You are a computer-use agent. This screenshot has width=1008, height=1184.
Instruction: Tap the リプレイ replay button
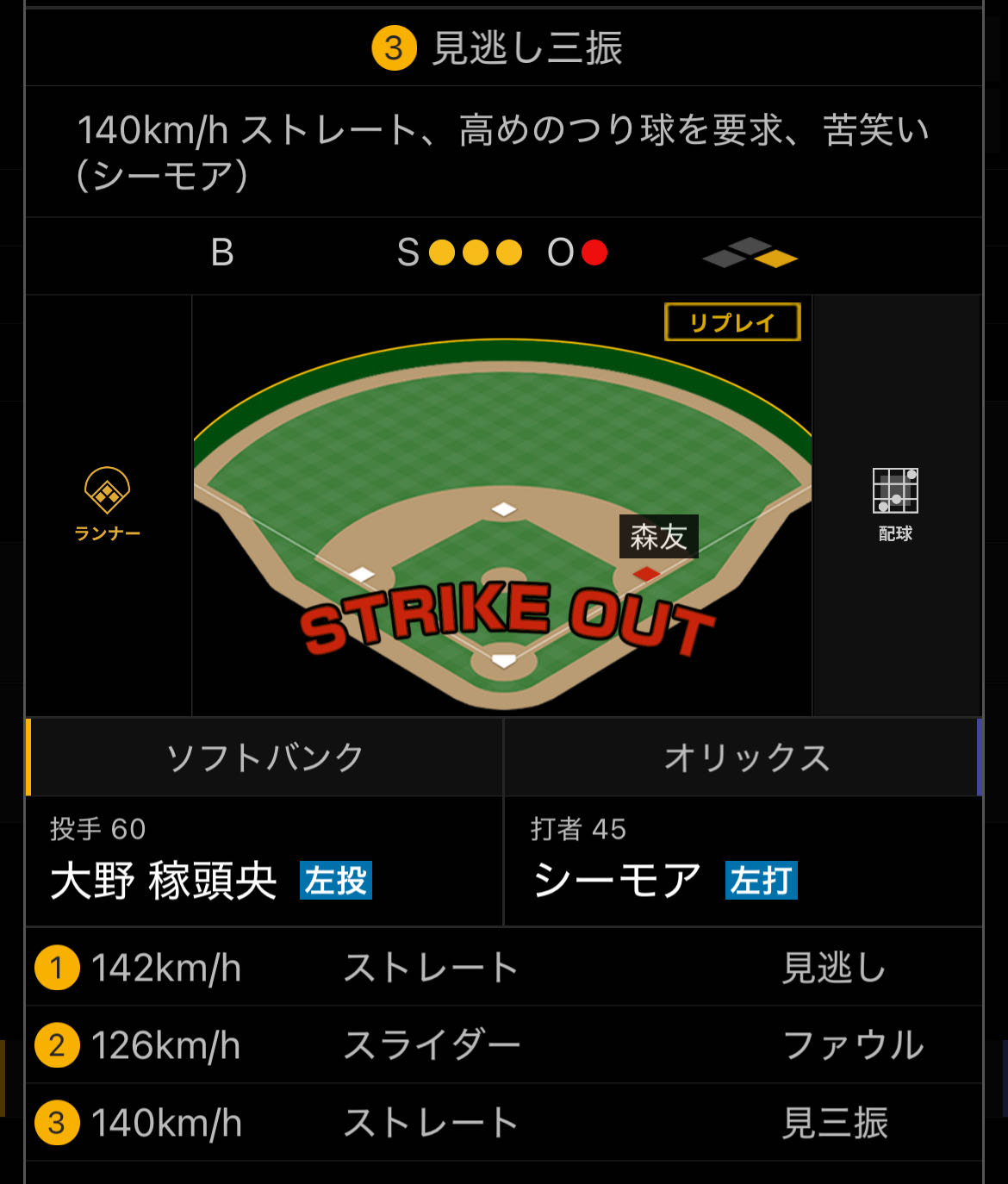(x=732, y=322)
